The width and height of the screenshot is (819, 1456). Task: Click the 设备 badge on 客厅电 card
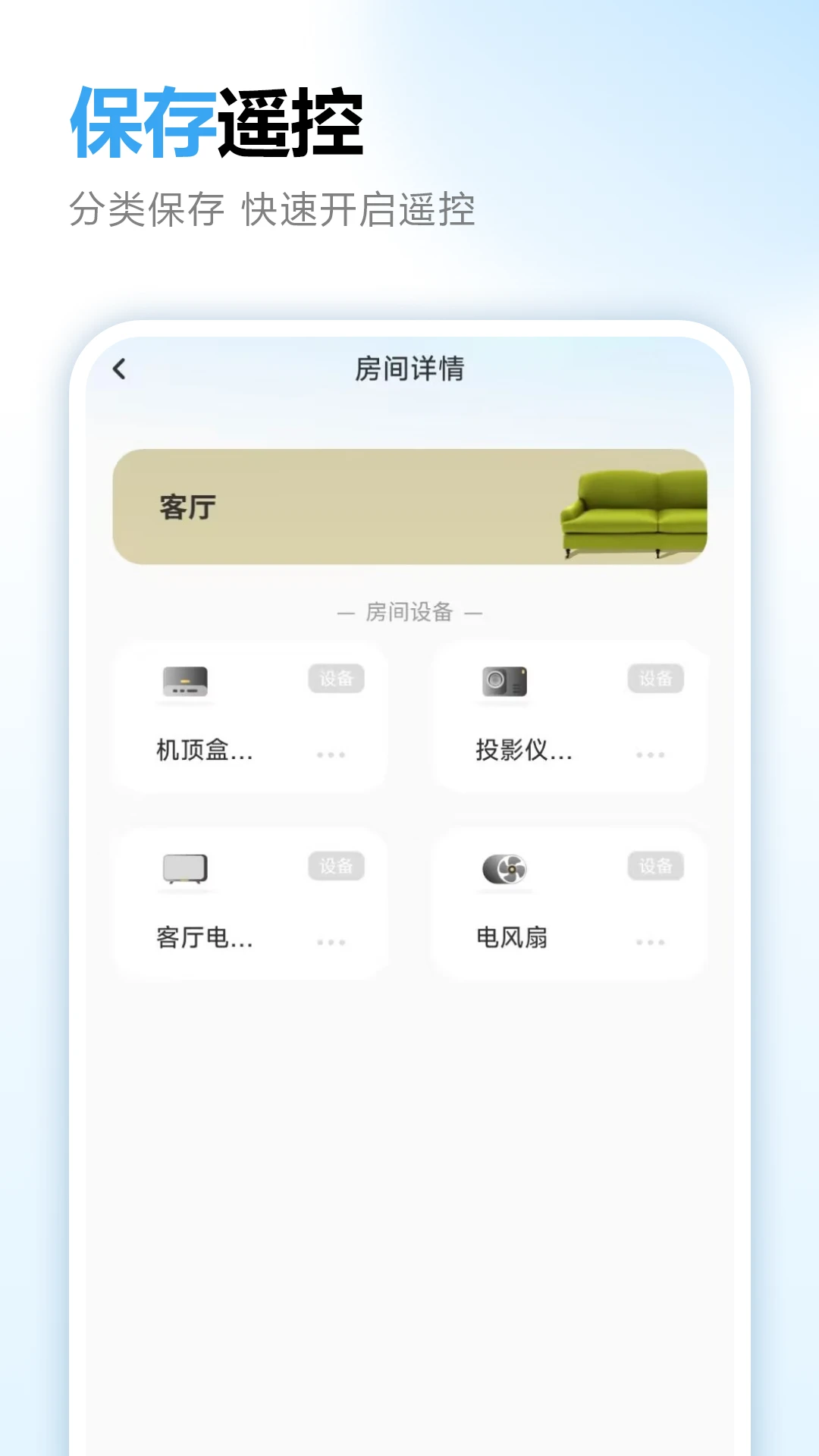pos(336,867)
